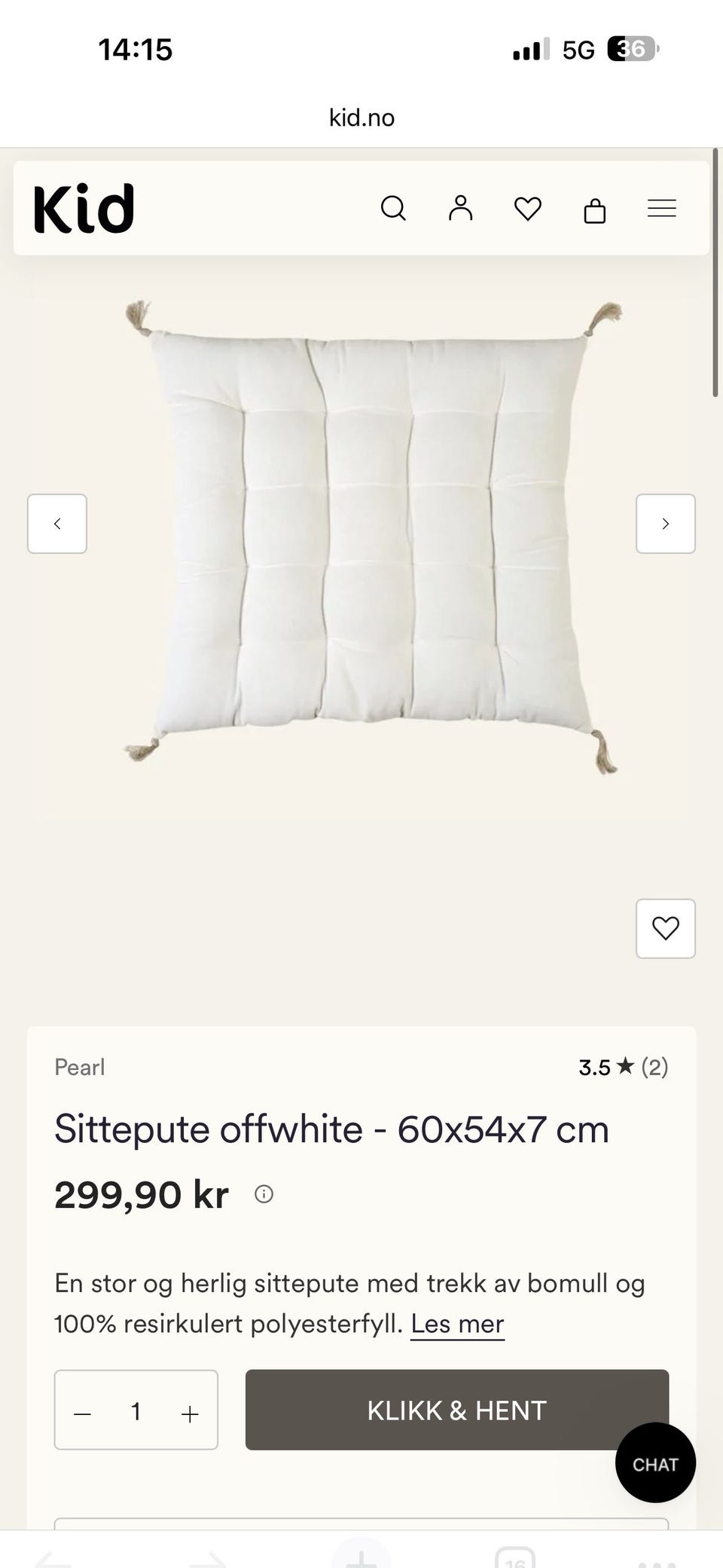Viewport: 723px width, 1568px height.
Task: Open the search magnifier icon
Action: click(x=393, y=208)
